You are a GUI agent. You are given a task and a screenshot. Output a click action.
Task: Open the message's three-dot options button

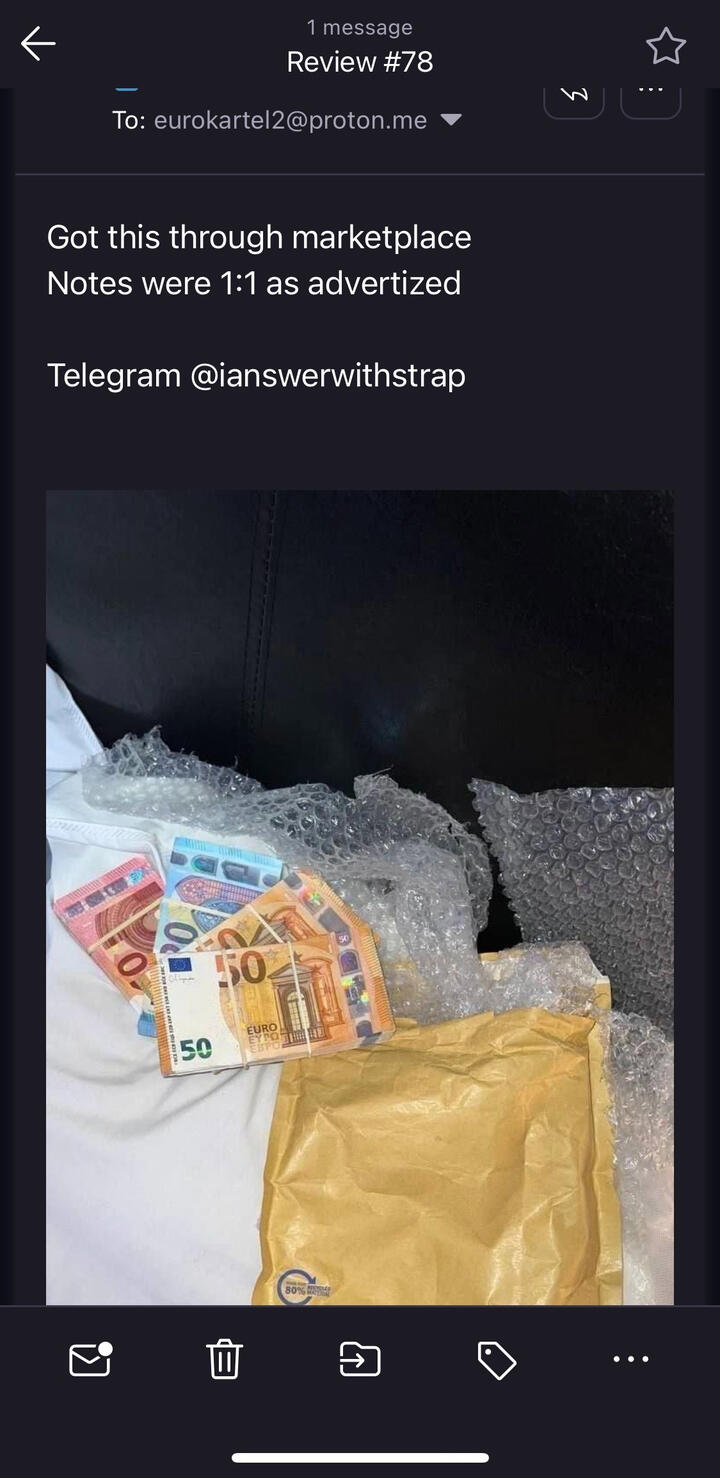[x=651, y=99]
